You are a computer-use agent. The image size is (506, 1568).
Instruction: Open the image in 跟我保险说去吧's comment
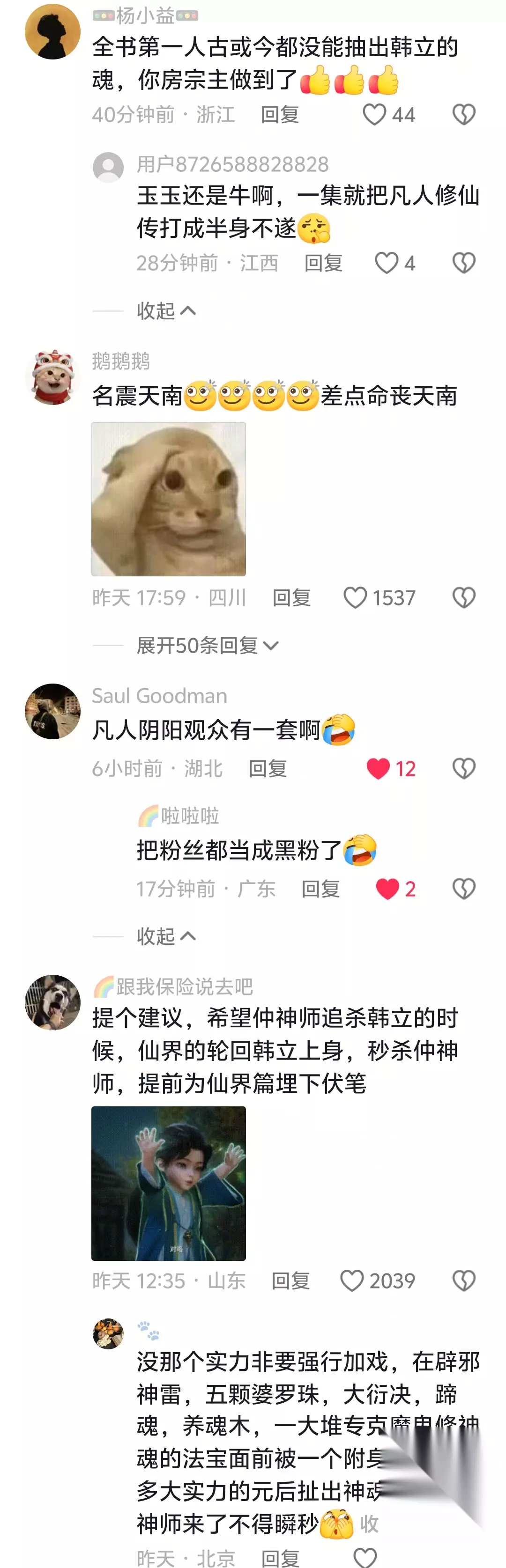click(169, 1183)
